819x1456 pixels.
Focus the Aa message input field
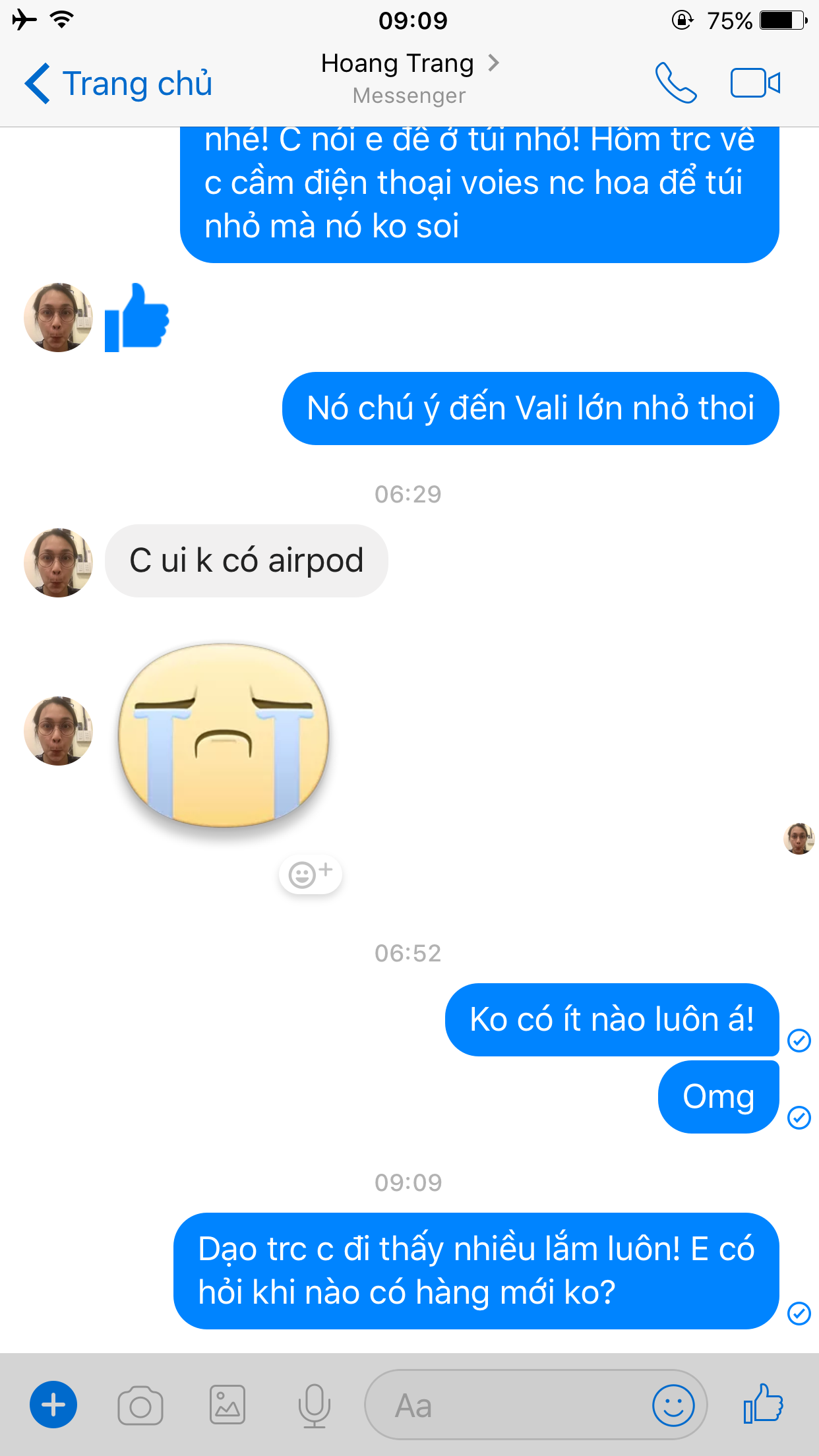point(508,1405)
